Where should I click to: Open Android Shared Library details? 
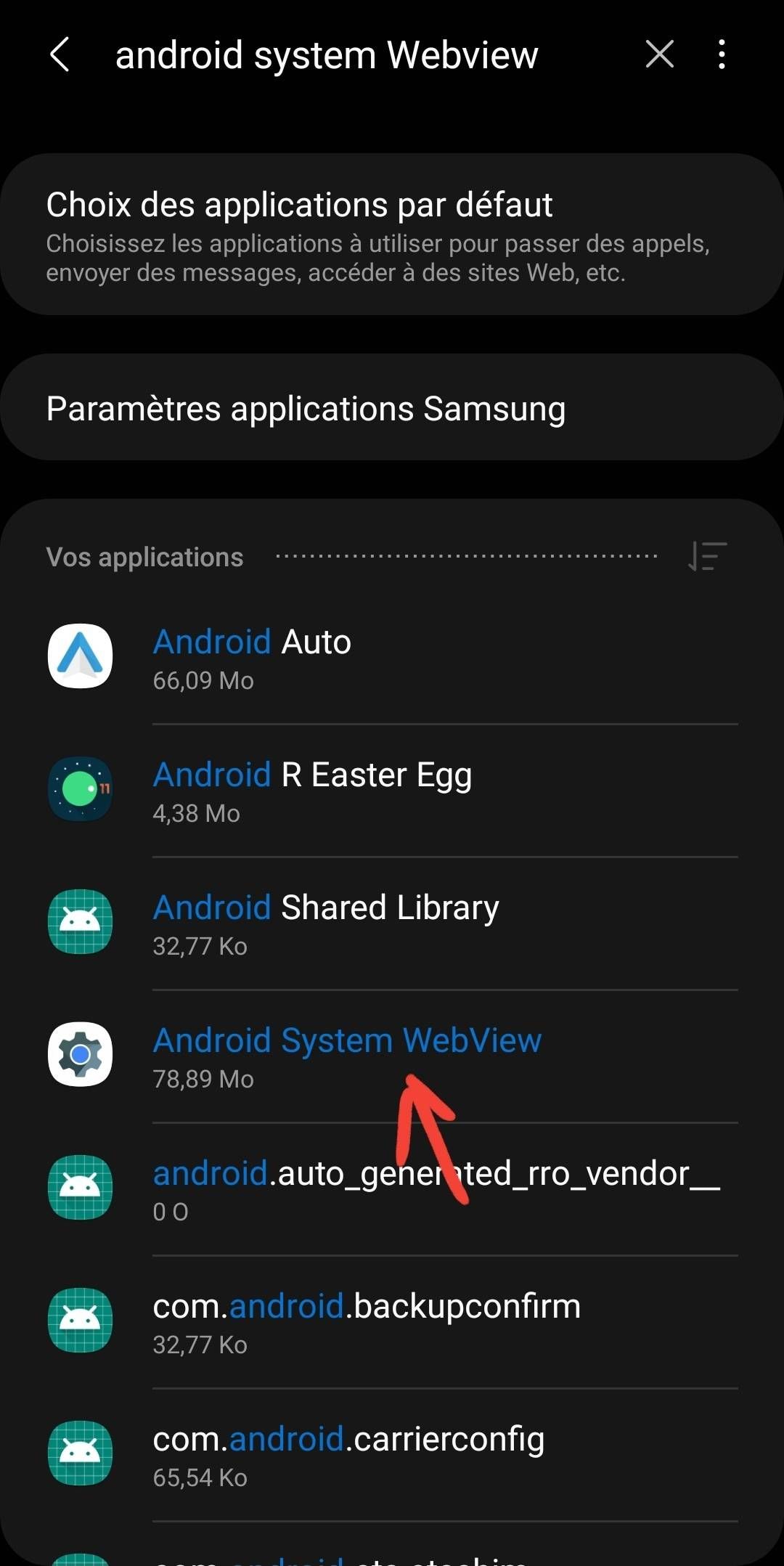pyautogui.click(x=392, y=923)
